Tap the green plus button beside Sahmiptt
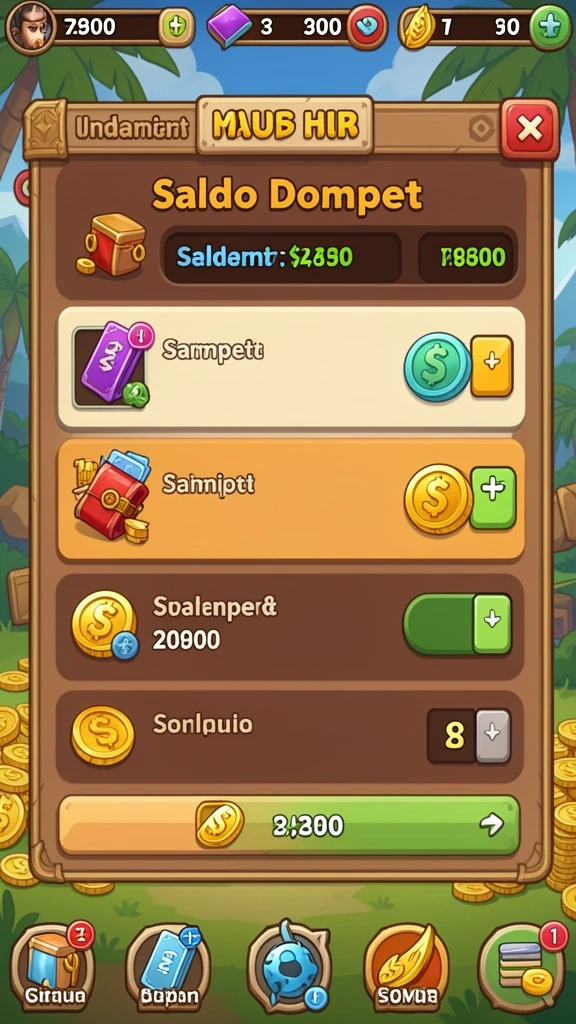 (493, 498)
